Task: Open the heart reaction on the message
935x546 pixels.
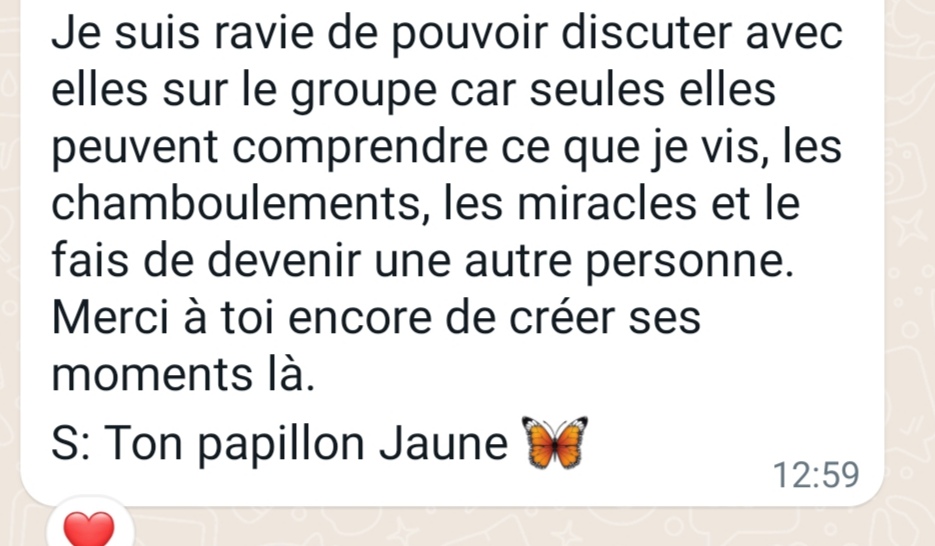Action: 90,530
